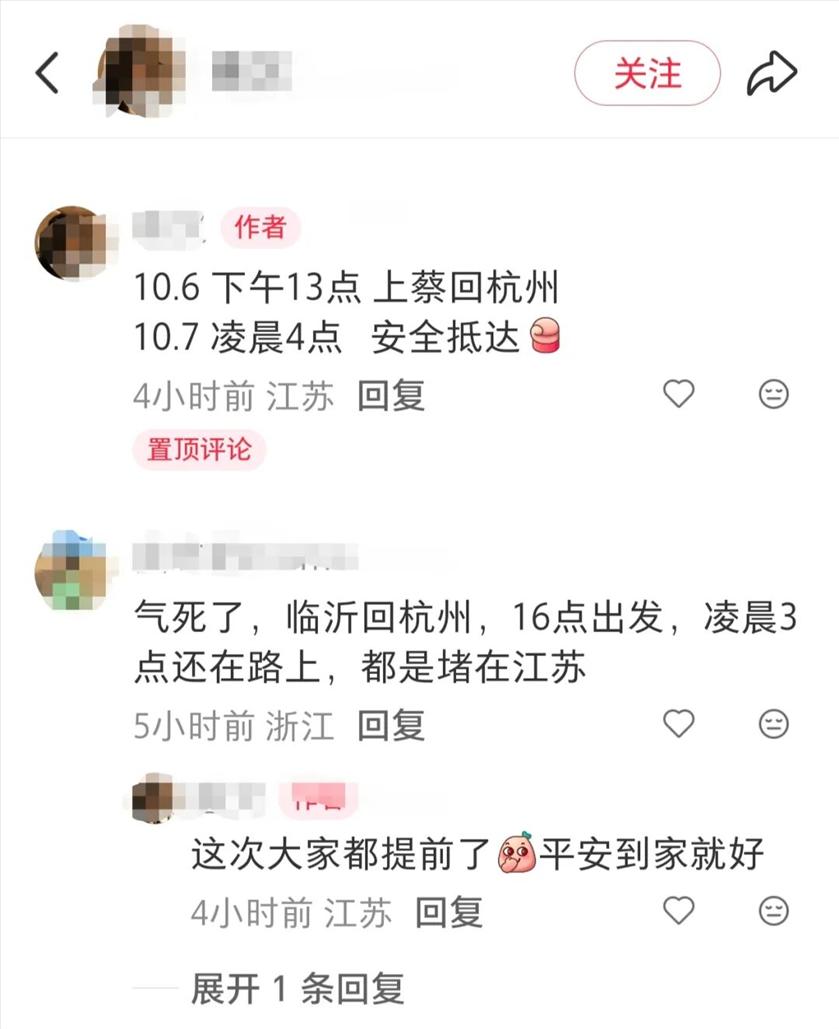Open the post author's avatar in the header
The width and height of the screenshot is (839, 1029).
(139, 72)
